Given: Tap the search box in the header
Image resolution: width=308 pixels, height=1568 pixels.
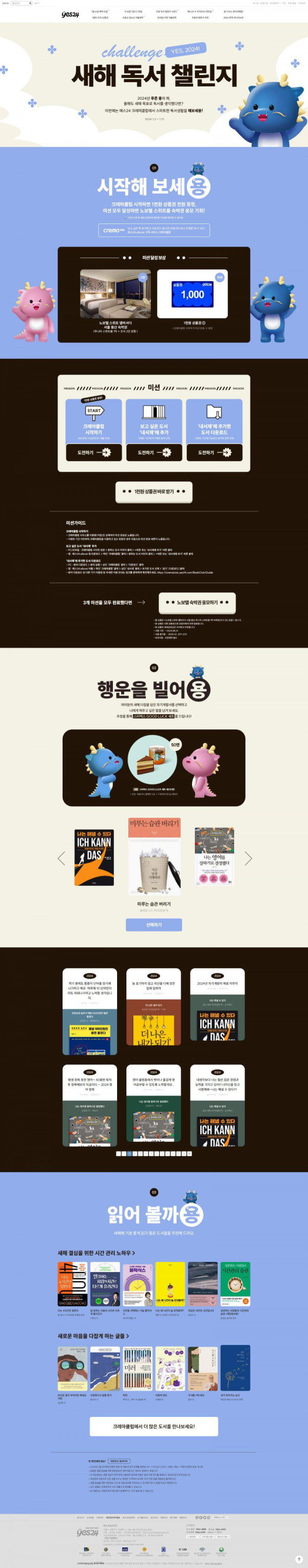Looking at the screenshot, I should pos(20,3).
